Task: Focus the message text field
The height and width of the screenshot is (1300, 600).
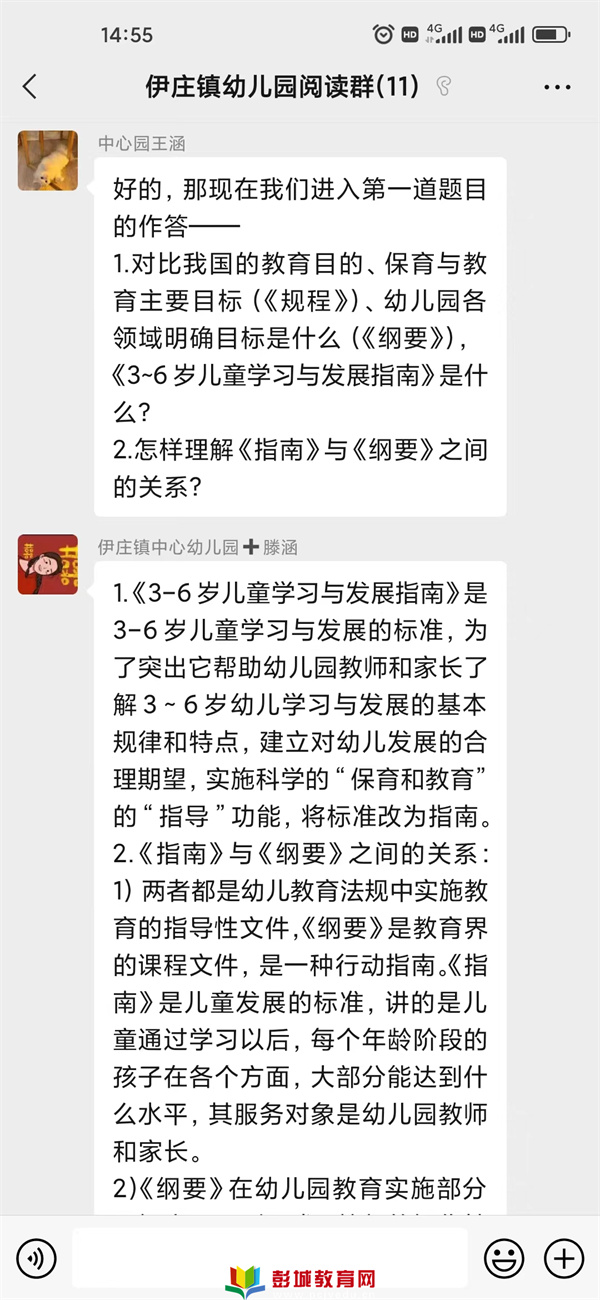Action: [270, 1257]
